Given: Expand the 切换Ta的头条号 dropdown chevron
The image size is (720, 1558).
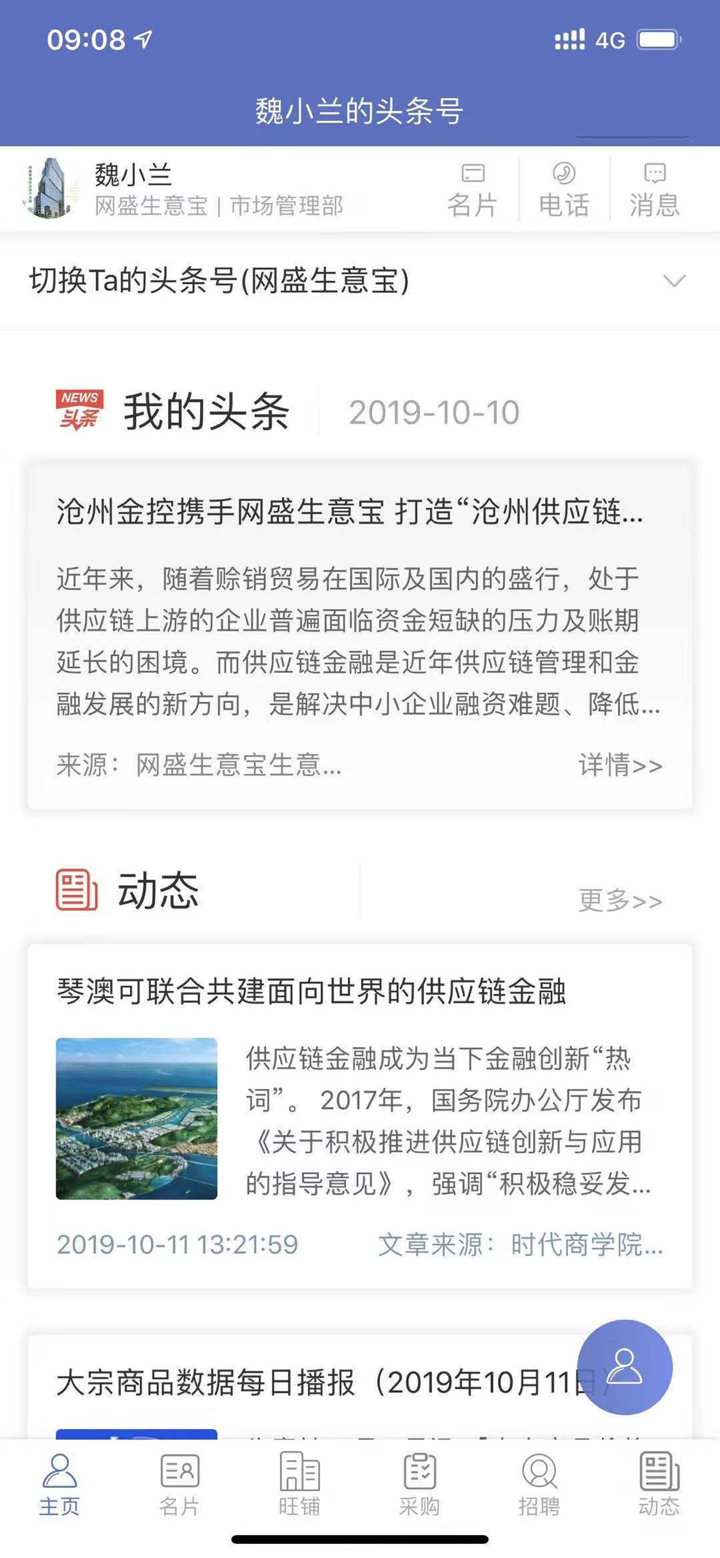Looking at the screenshot, I should [675, 281].
